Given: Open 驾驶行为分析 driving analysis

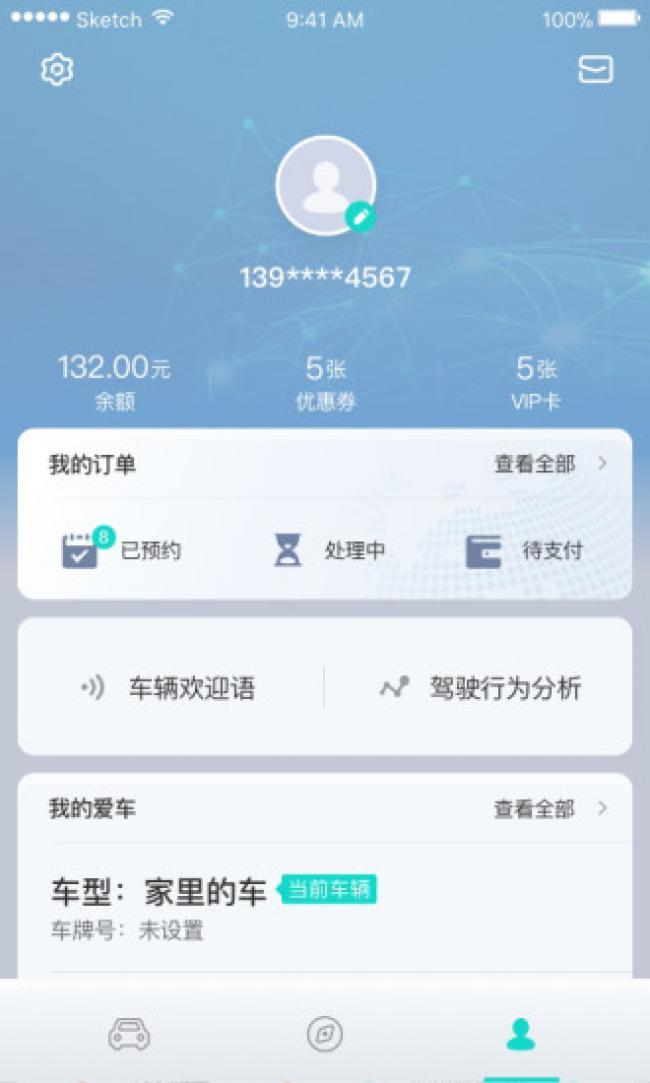Looking at the screenshot, I should pyautogui.click(x=480, y=688).
